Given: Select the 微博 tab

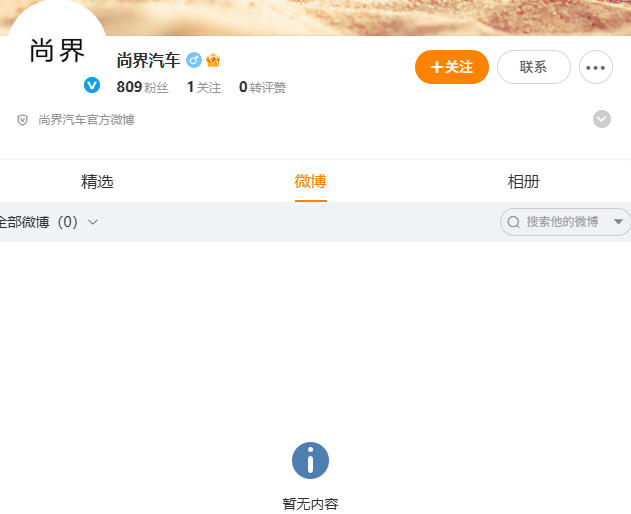Looking at the screenshot, I should click(x=310, y=182).
